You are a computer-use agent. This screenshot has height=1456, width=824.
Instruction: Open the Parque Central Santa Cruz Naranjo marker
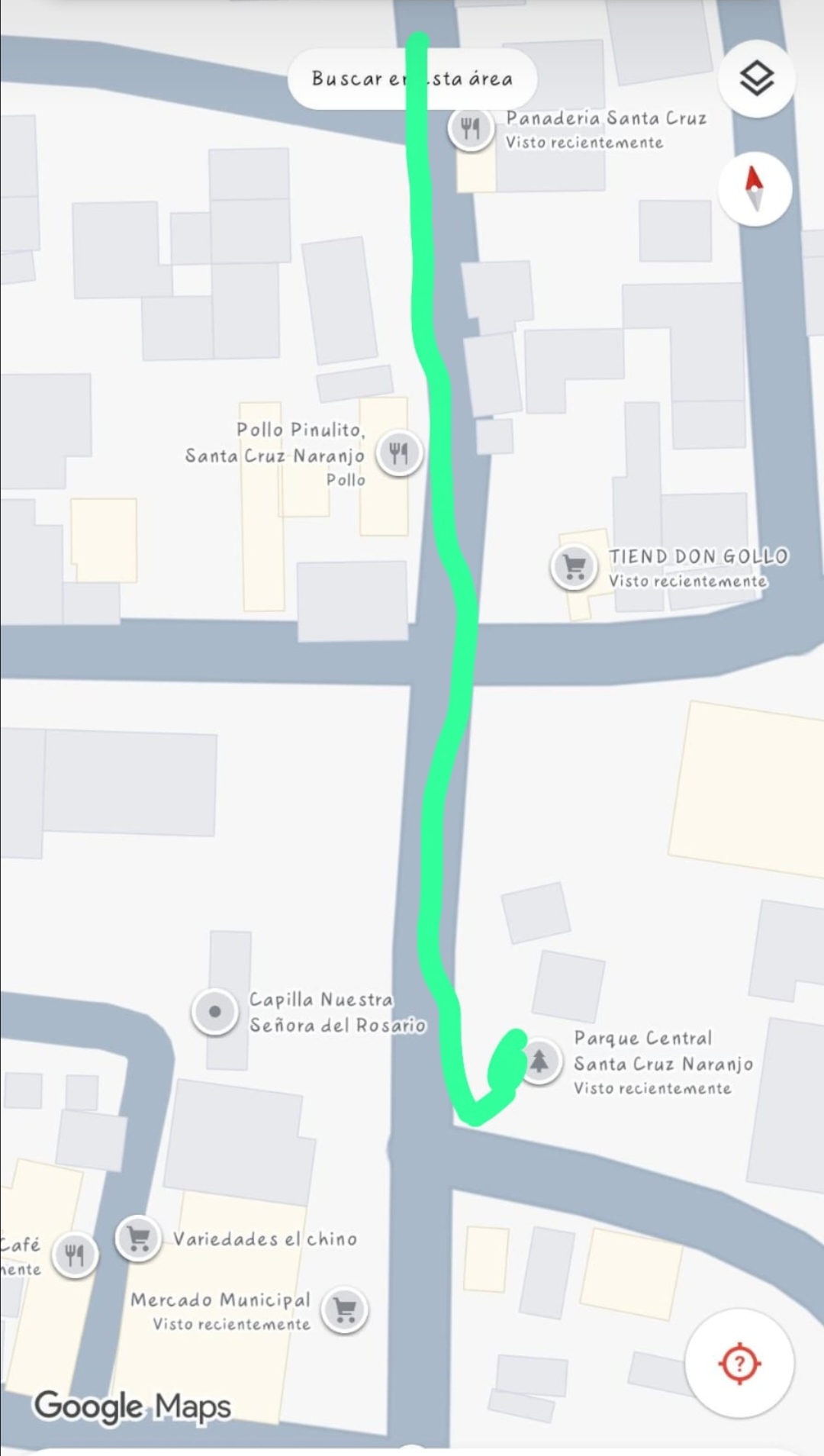[539, 1061]
